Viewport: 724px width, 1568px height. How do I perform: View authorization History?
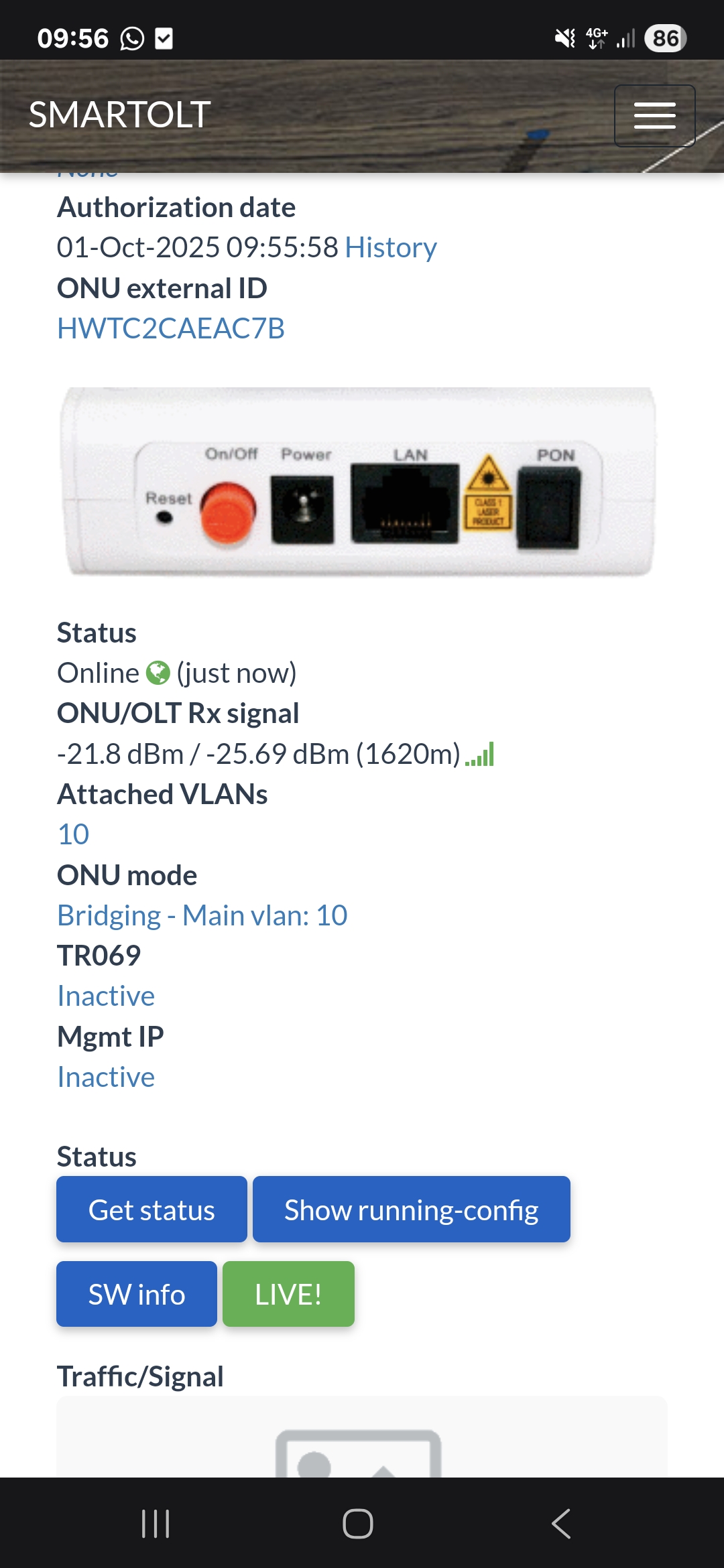390,247
